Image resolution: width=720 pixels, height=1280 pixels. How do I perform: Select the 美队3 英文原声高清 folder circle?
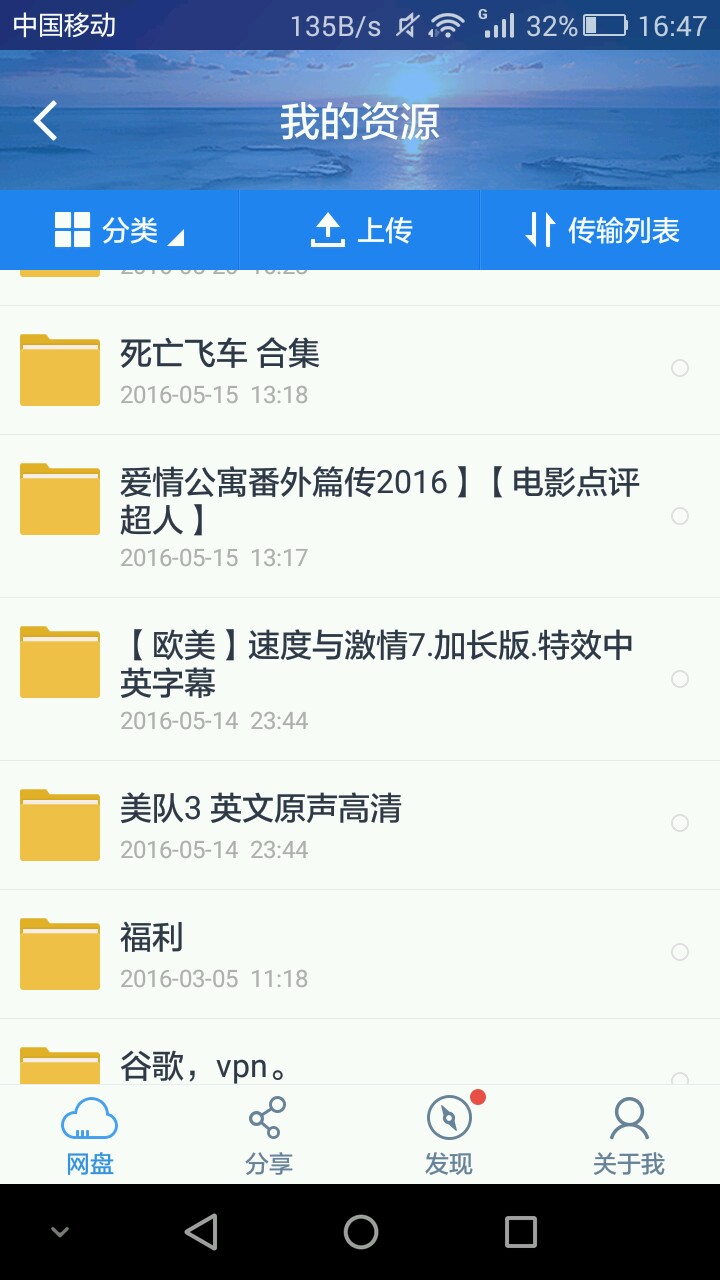click(x=680, y=823)
